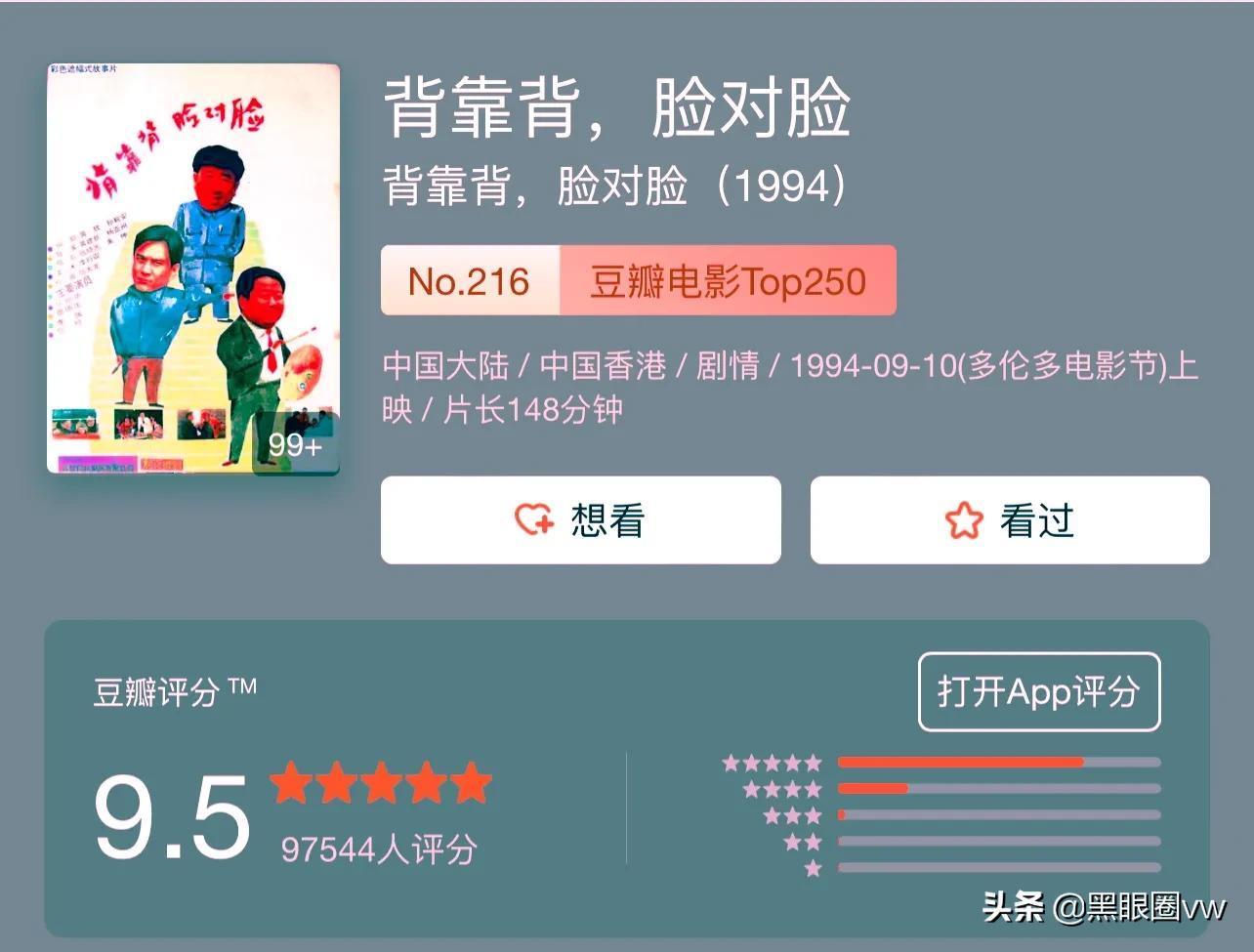Tap 打开App评分 button
The height and width of the screenshot is (952, 1254).
coord(1039,692)
